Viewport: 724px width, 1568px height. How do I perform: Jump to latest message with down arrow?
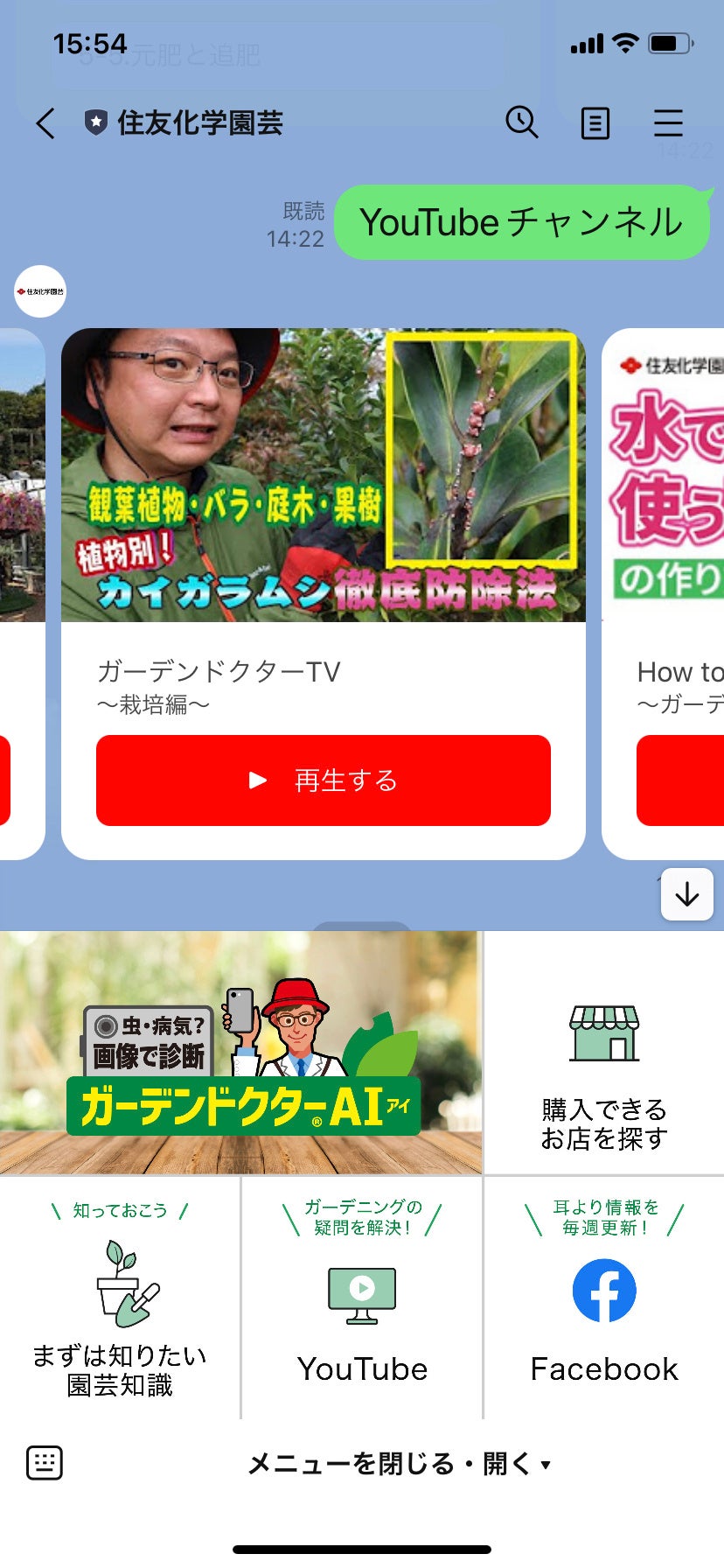point(687,894)
